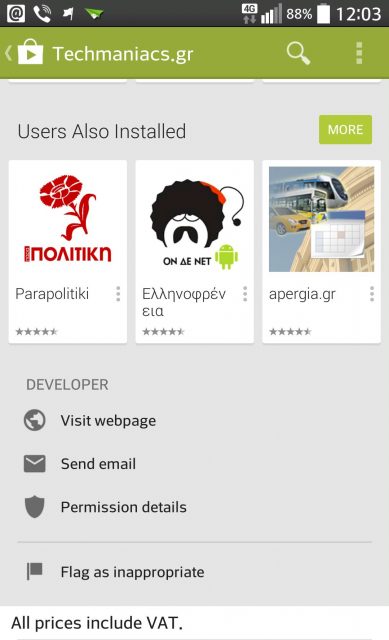389x640 pixels.
Task: Show options menu for Parapolitiki card
Action: pyautogui.click(x=118, y=294)
